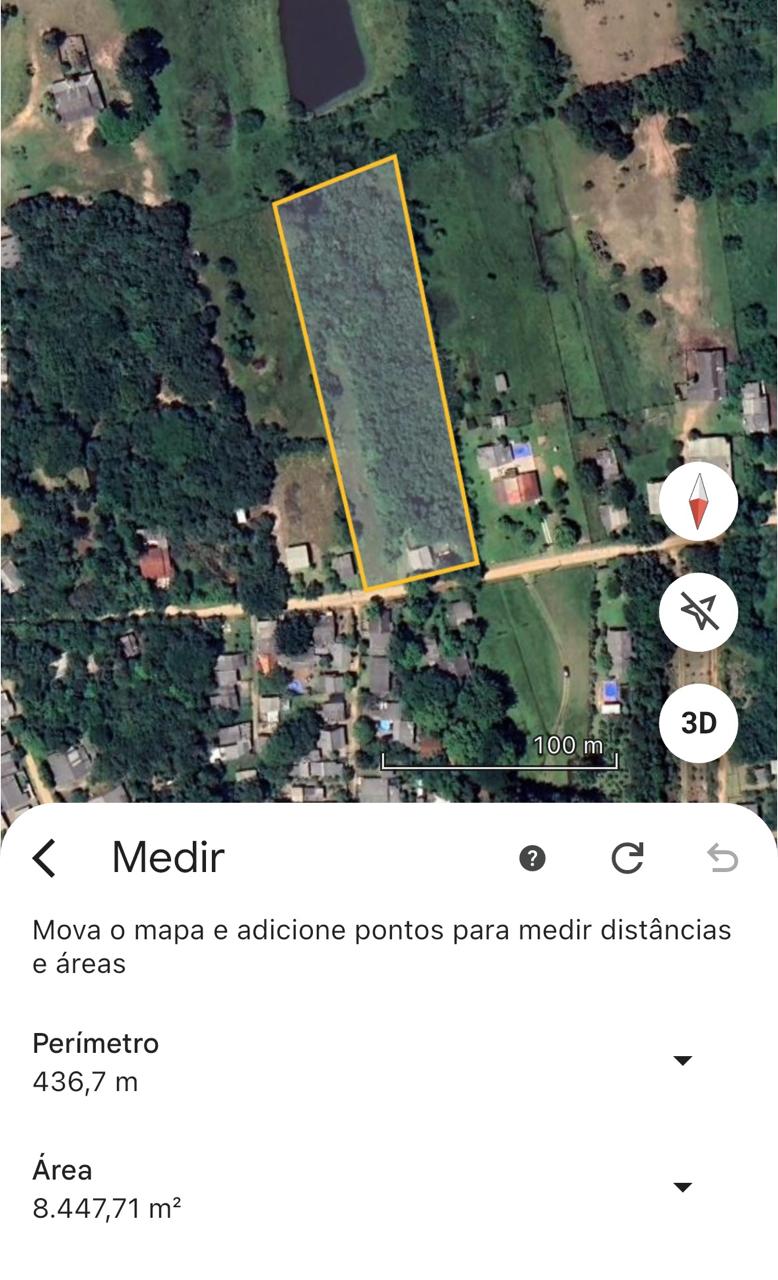Image resolution: width=778 pixels, height=1280 pixels.
Task: Switch the map to 3D view
Action: 698,723
